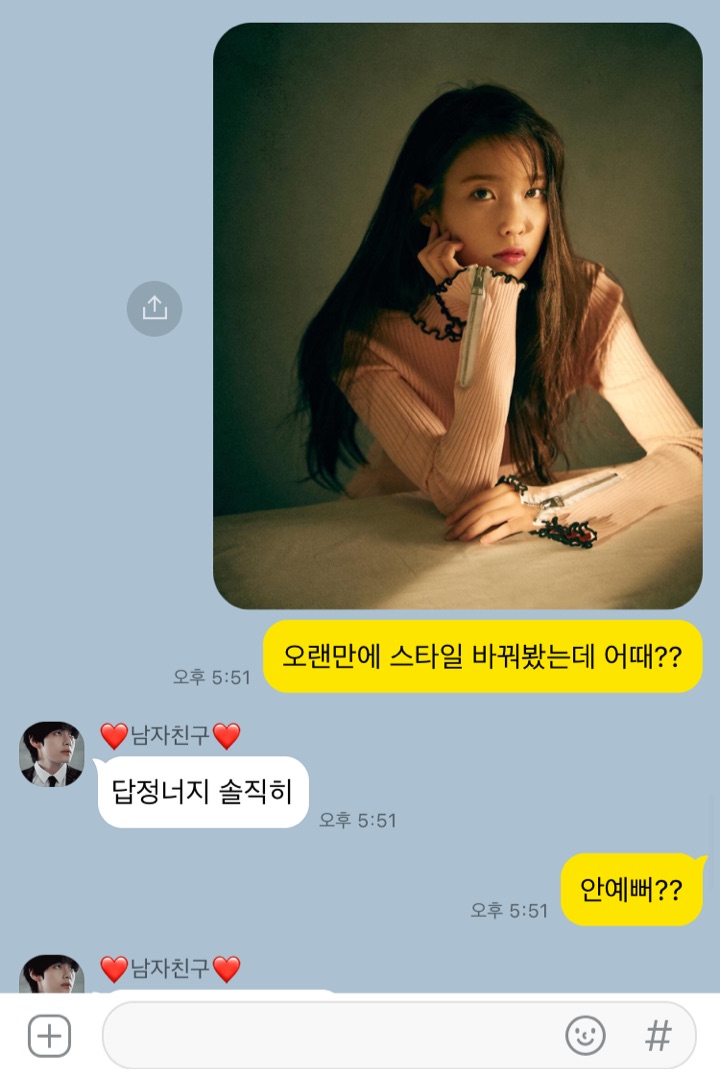720x1069 pixels.
Task: Open 남자친구 profile picture beside 답정너지 솔직히
Action: [x=51, y=753]
